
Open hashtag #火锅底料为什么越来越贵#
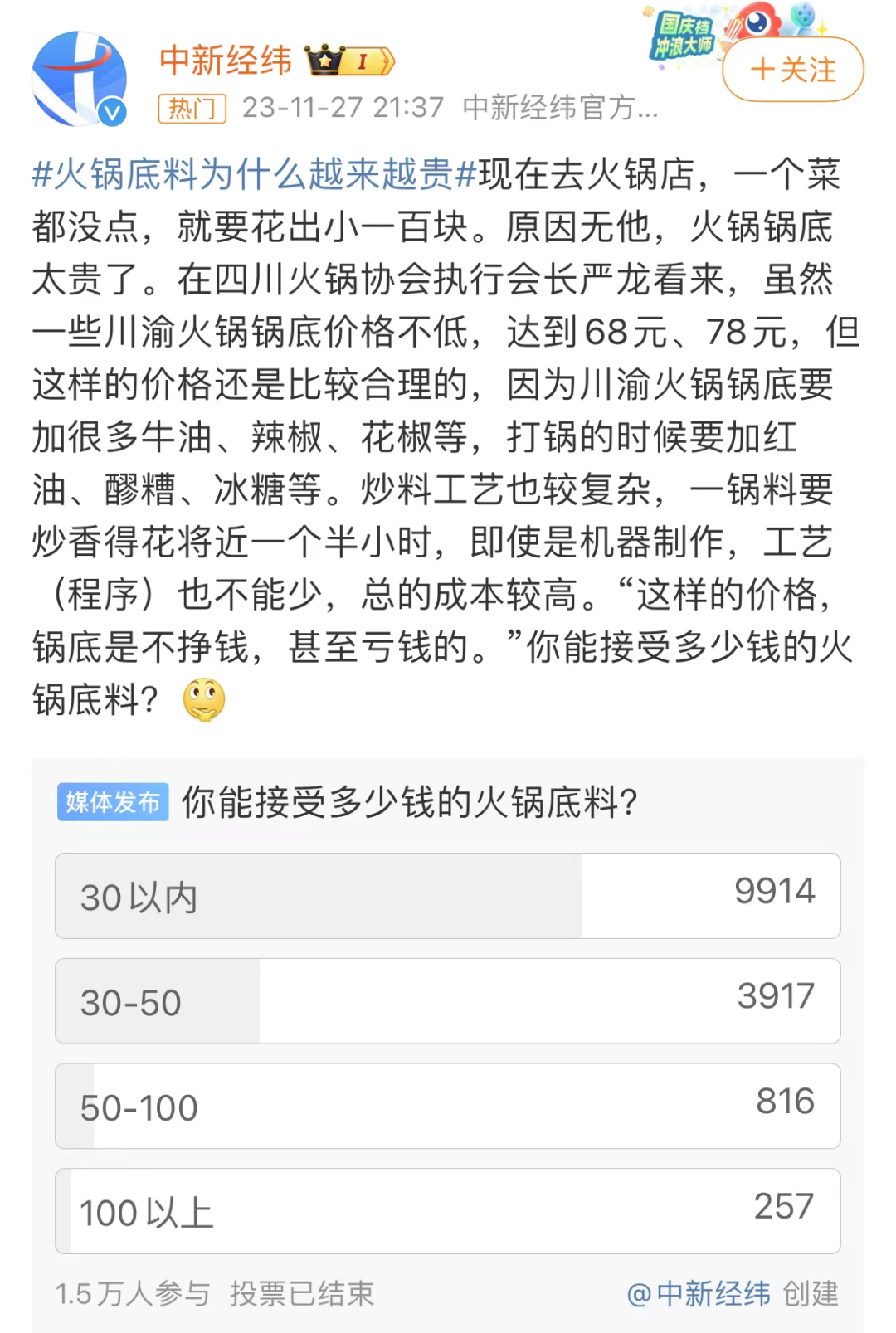tap(254, 175)
